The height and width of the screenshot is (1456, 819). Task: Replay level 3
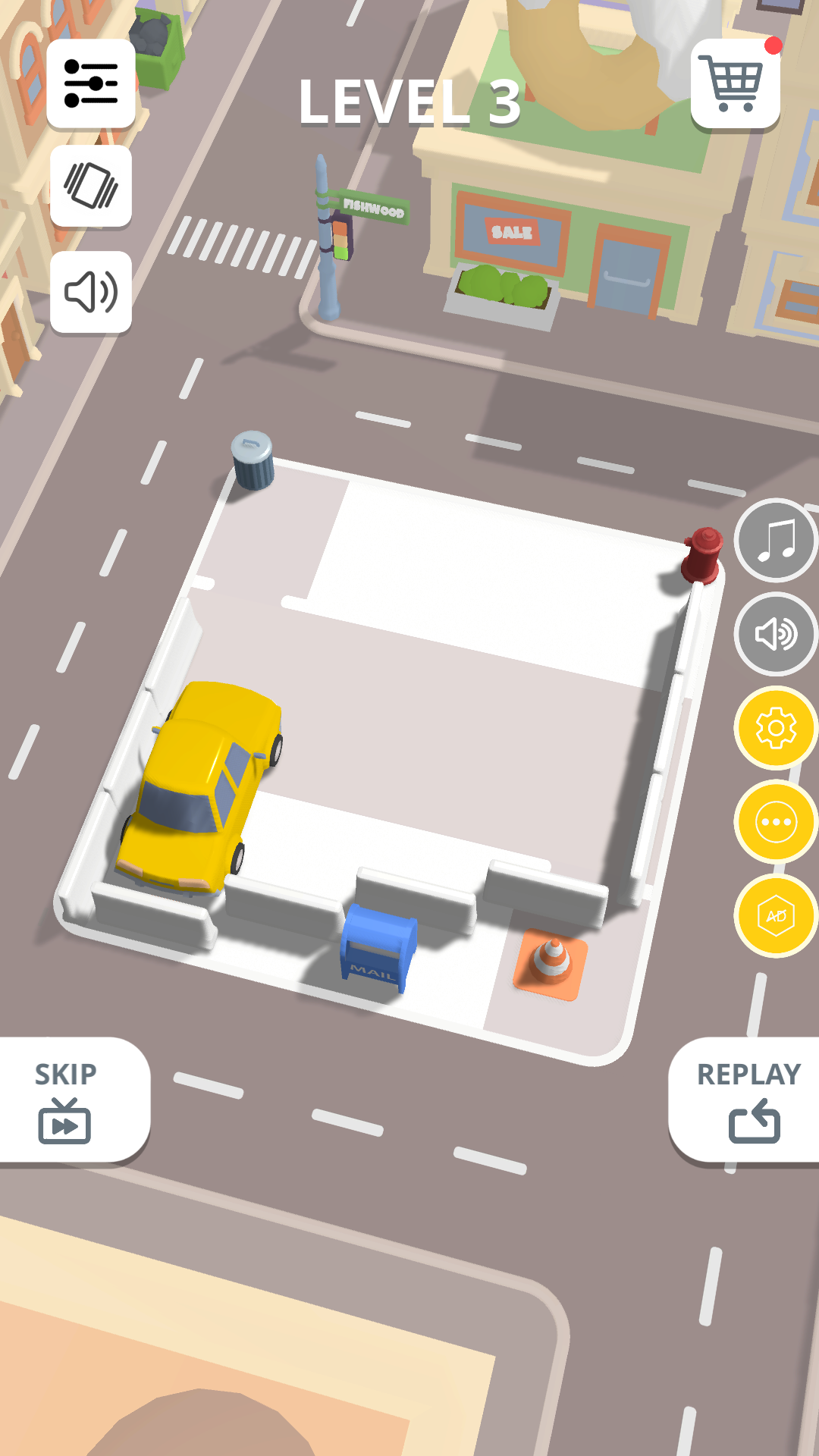click(x=747, y=1101)
